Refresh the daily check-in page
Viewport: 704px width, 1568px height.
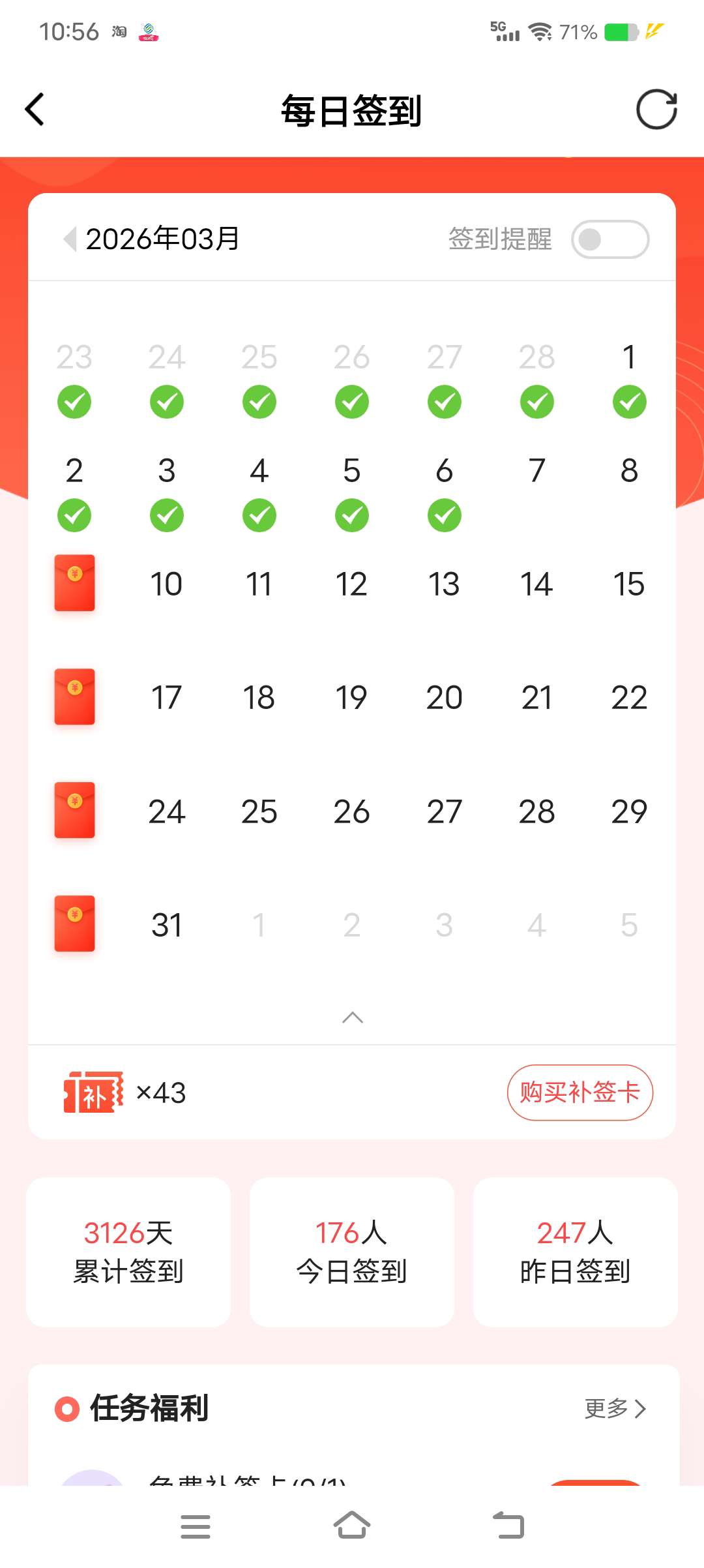656,110
